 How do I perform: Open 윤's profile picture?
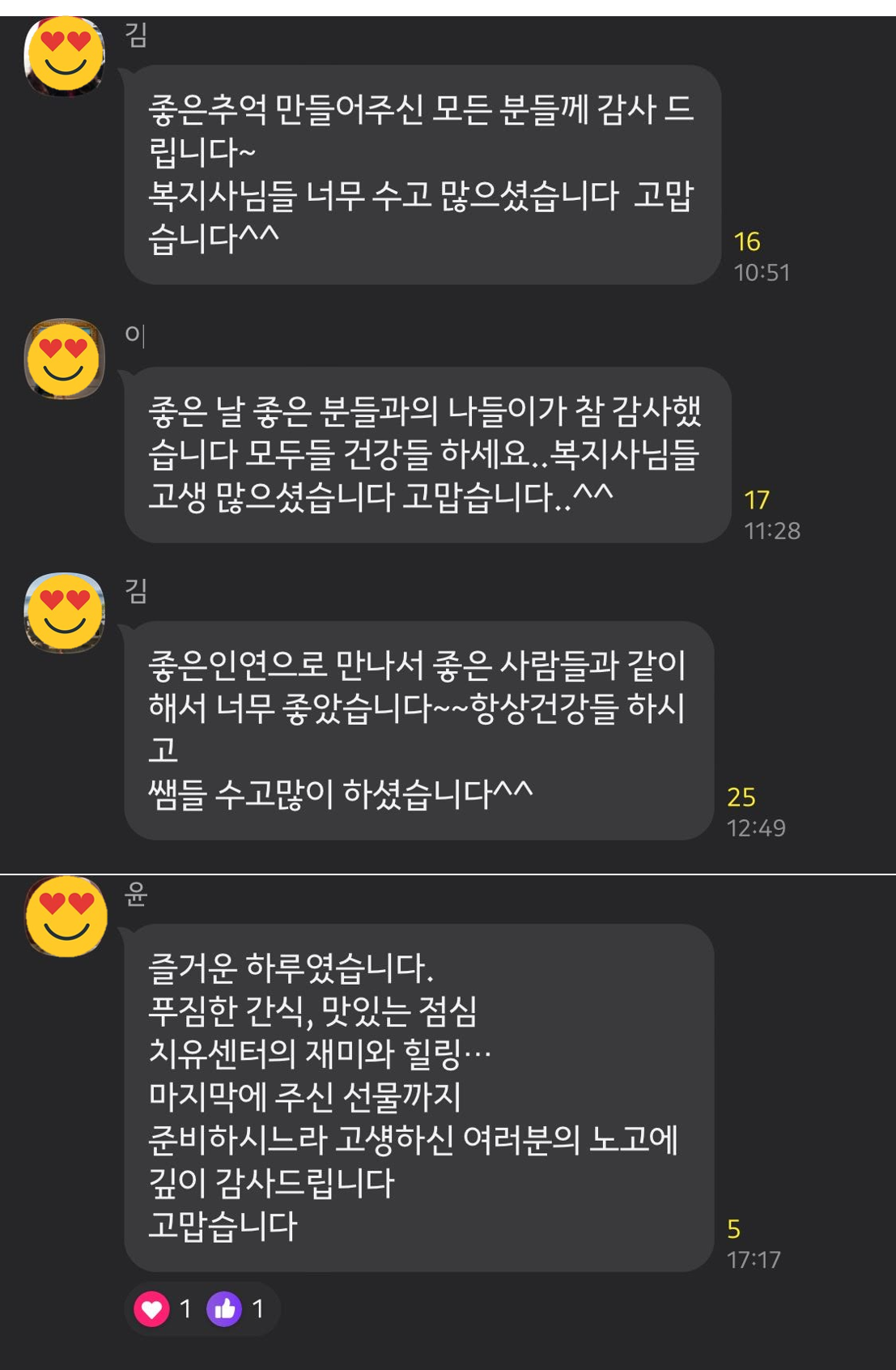pos(66,917)
